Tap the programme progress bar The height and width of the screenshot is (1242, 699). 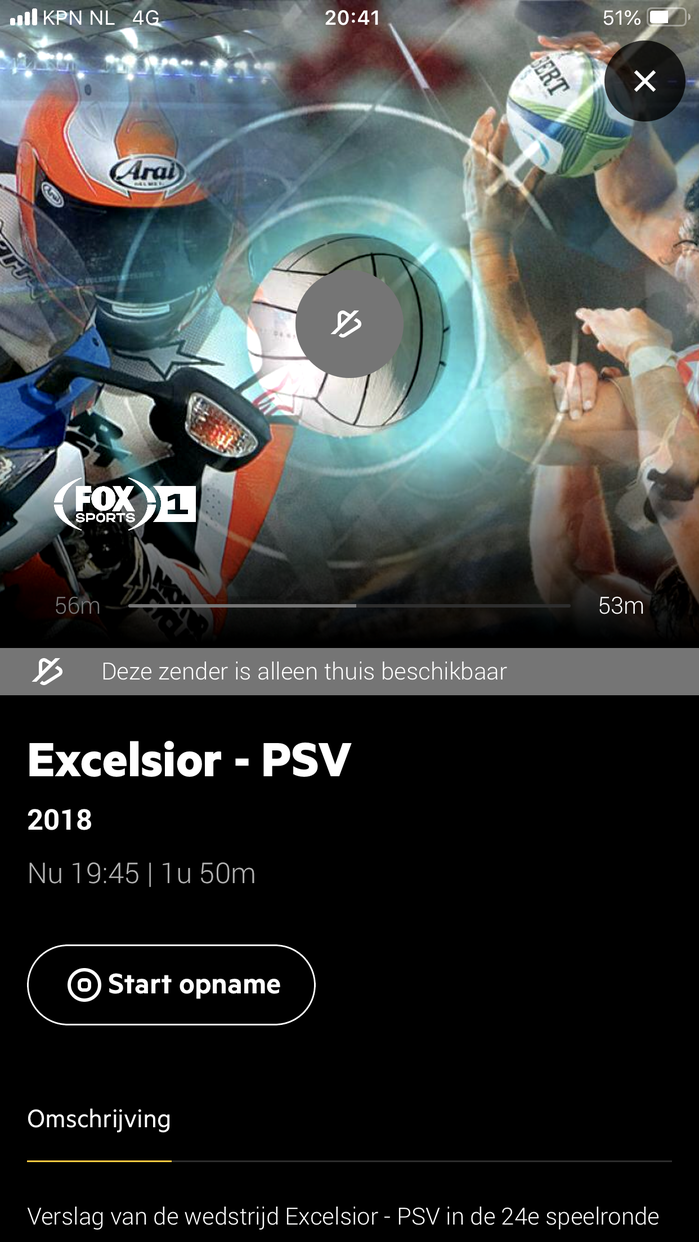click(x=349, y=605)
